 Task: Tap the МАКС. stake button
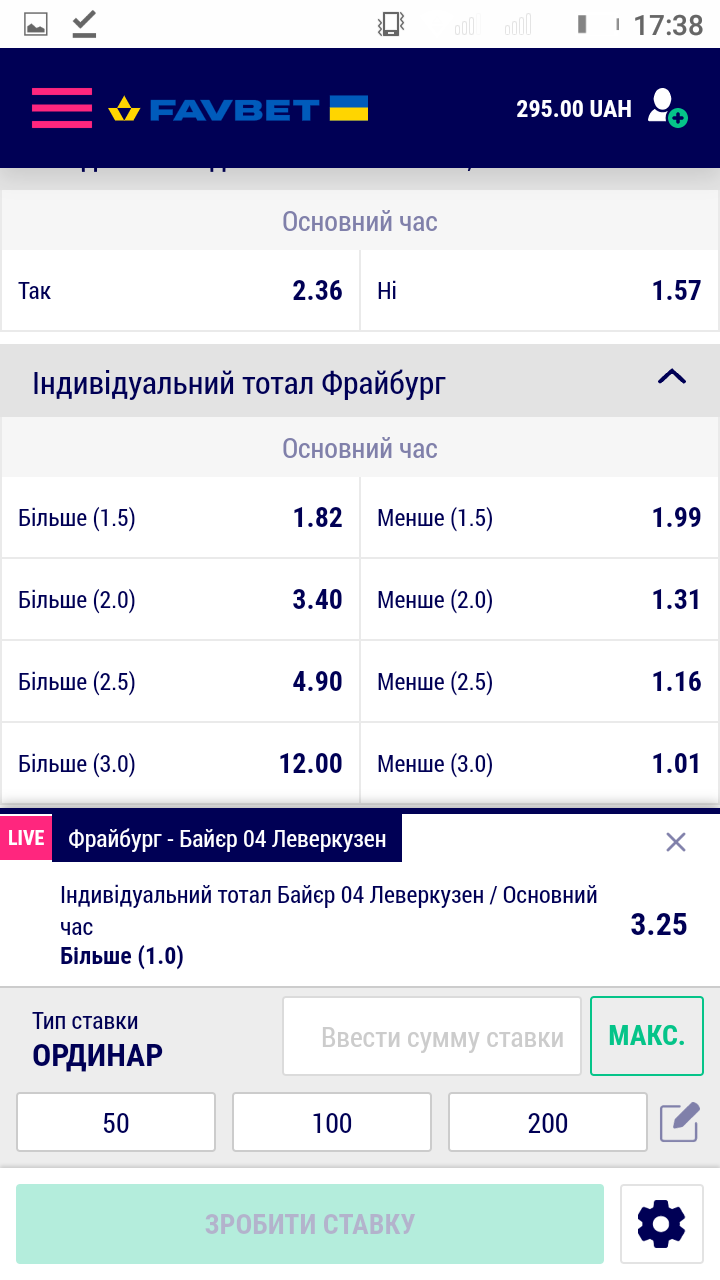tap(647, 1037)
